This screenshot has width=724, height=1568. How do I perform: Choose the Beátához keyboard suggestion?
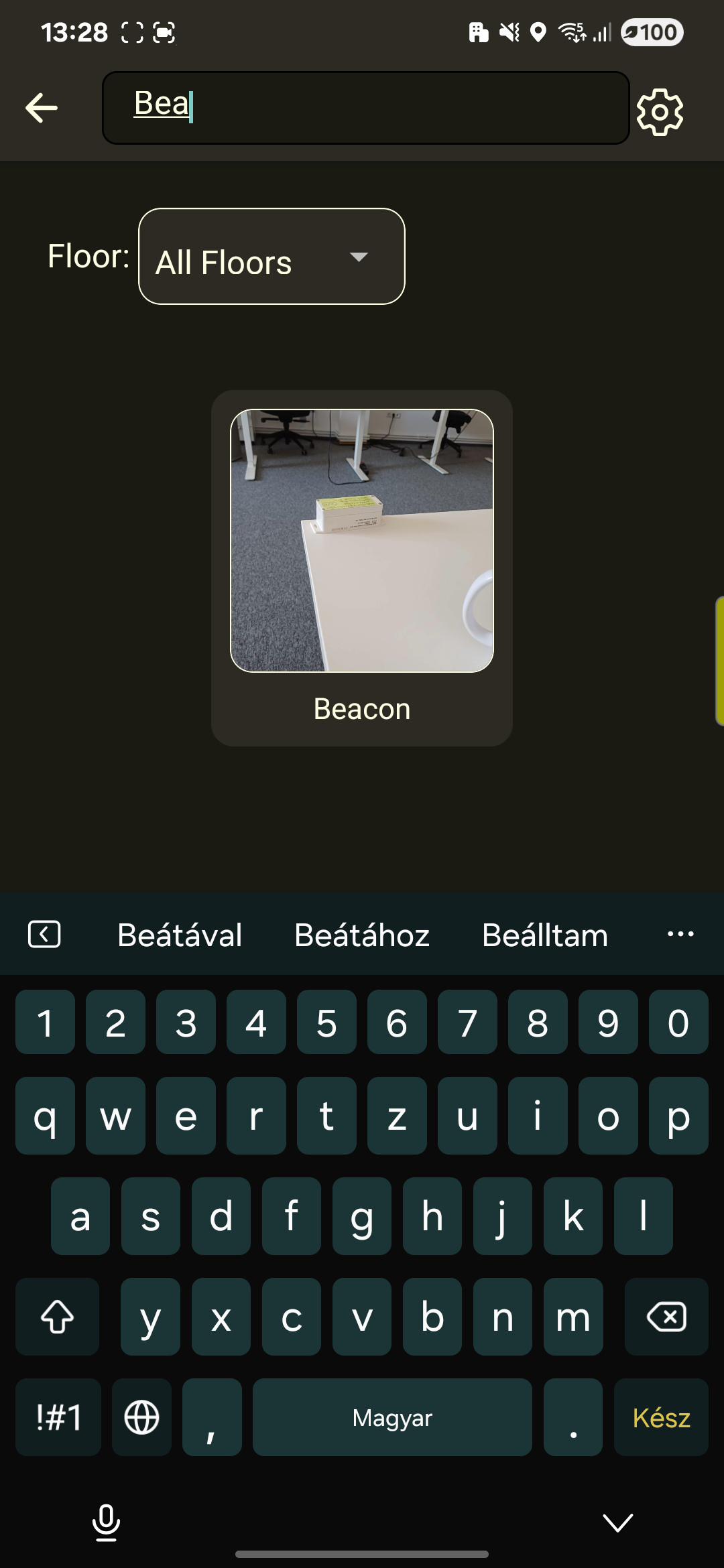point(362,935)
